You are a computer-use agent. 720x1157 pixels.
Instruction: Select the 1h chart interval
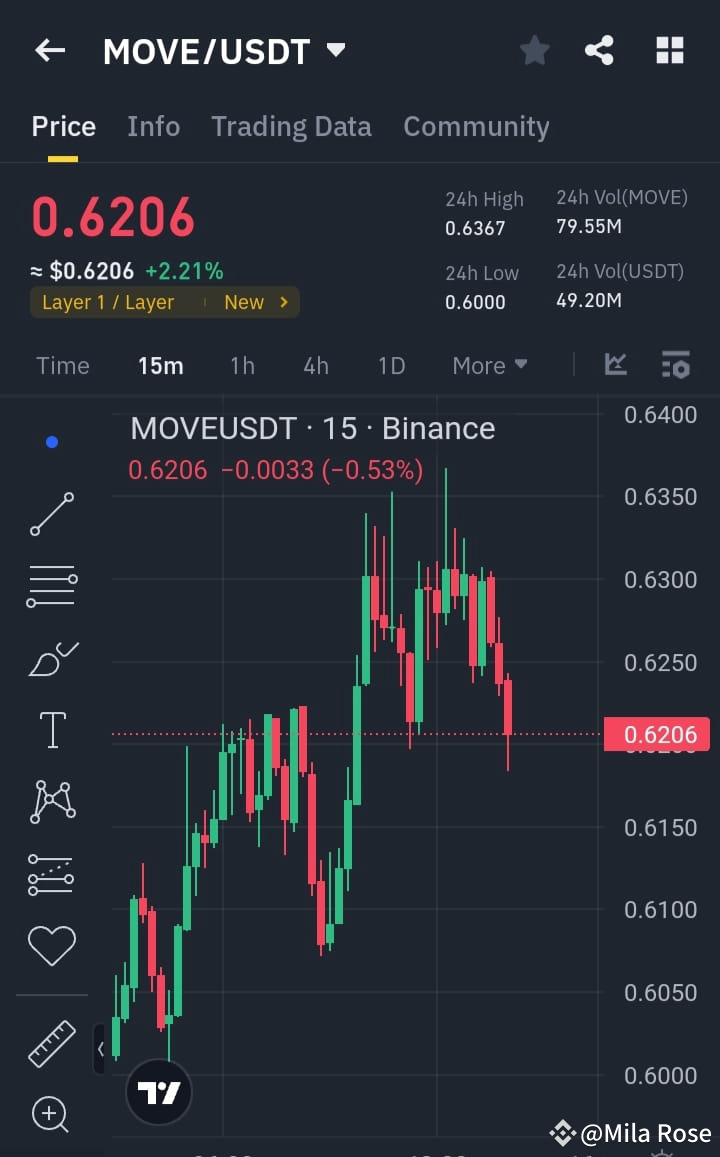coord(242,366)
